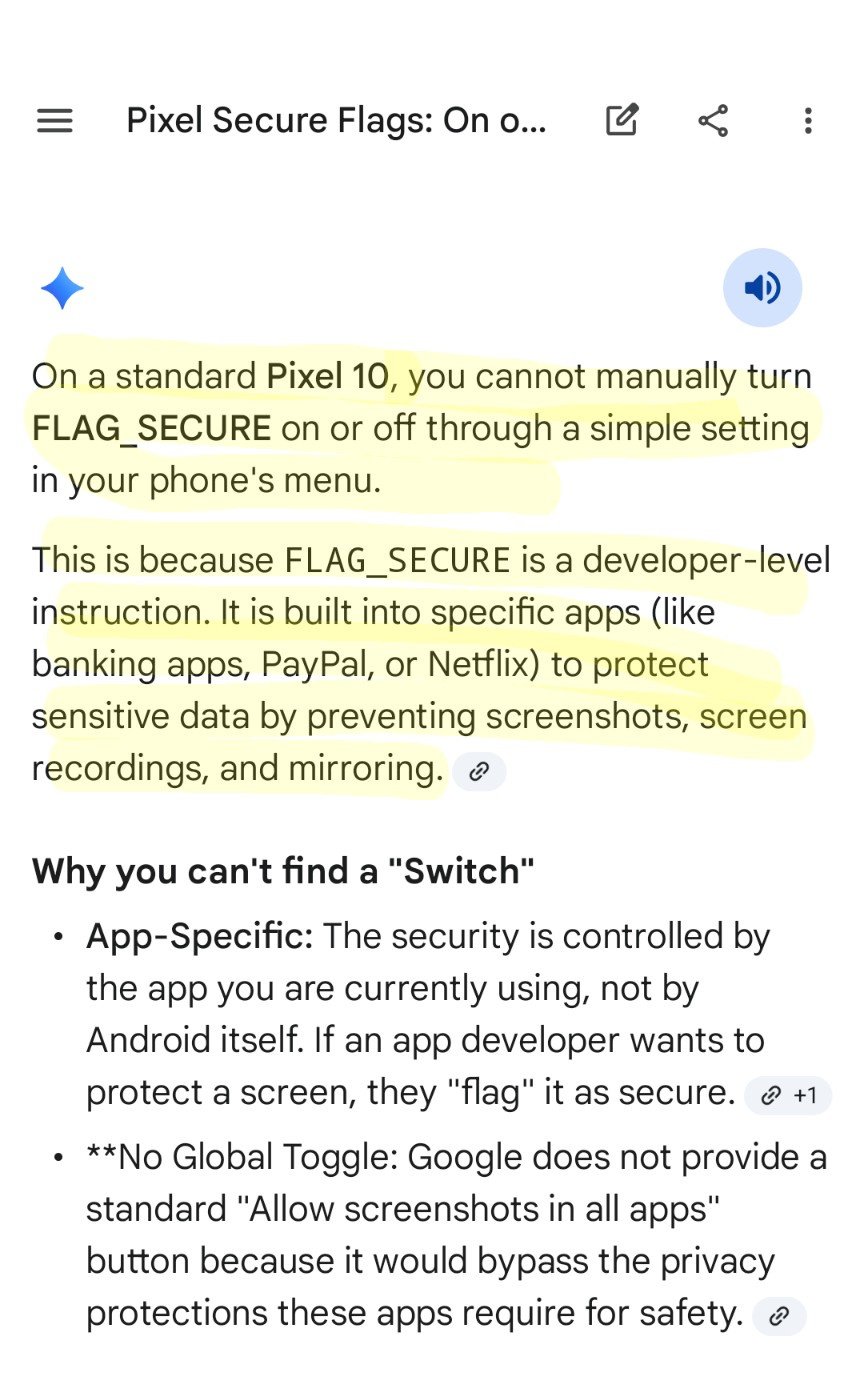The width and height of the screenshot is (864, 1394).
Task: Open the hamburger drawer menu
Action: [x=55, y=121]
